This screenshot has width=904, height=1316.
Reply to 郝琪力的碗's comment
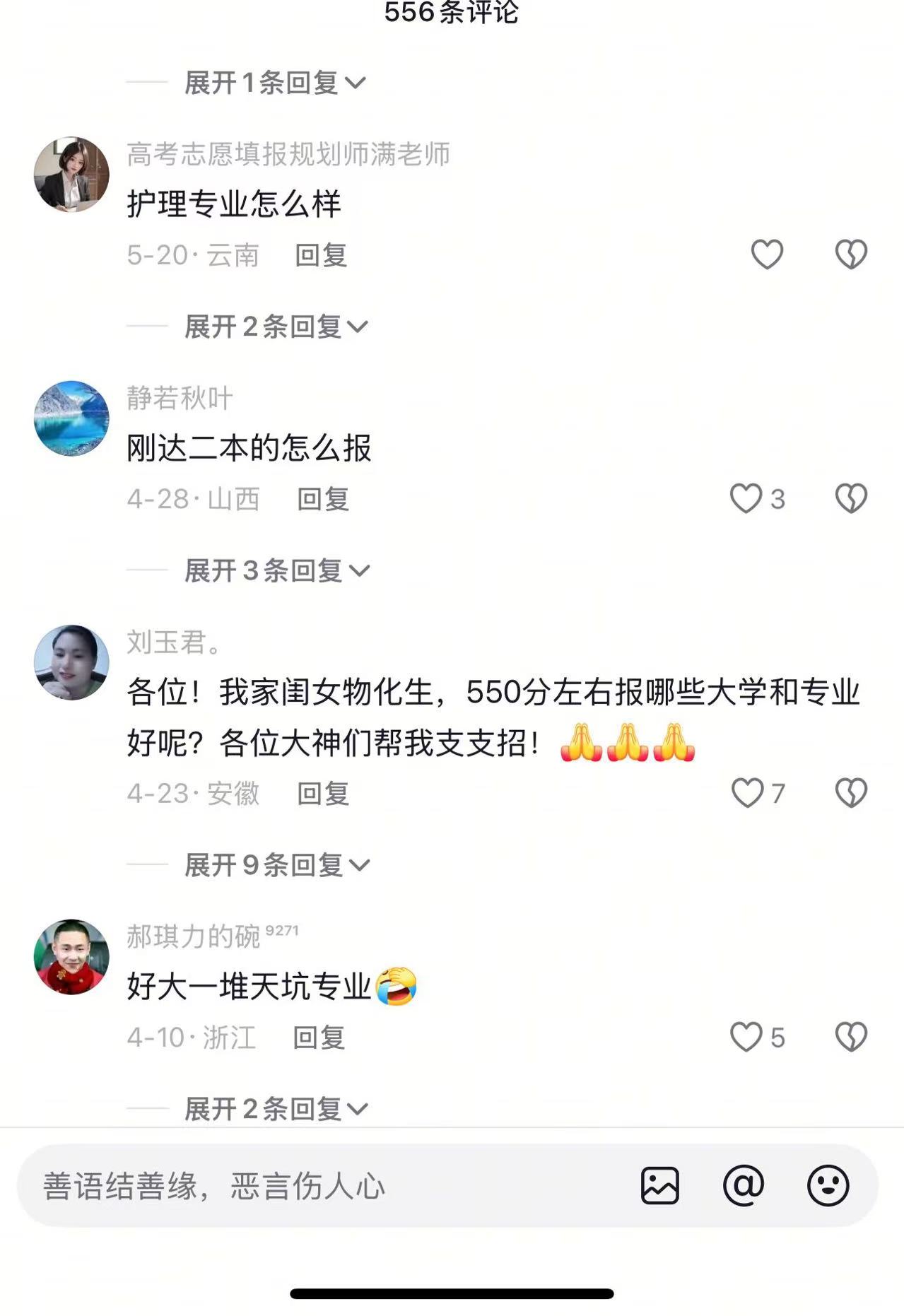tap(319, 1038)
